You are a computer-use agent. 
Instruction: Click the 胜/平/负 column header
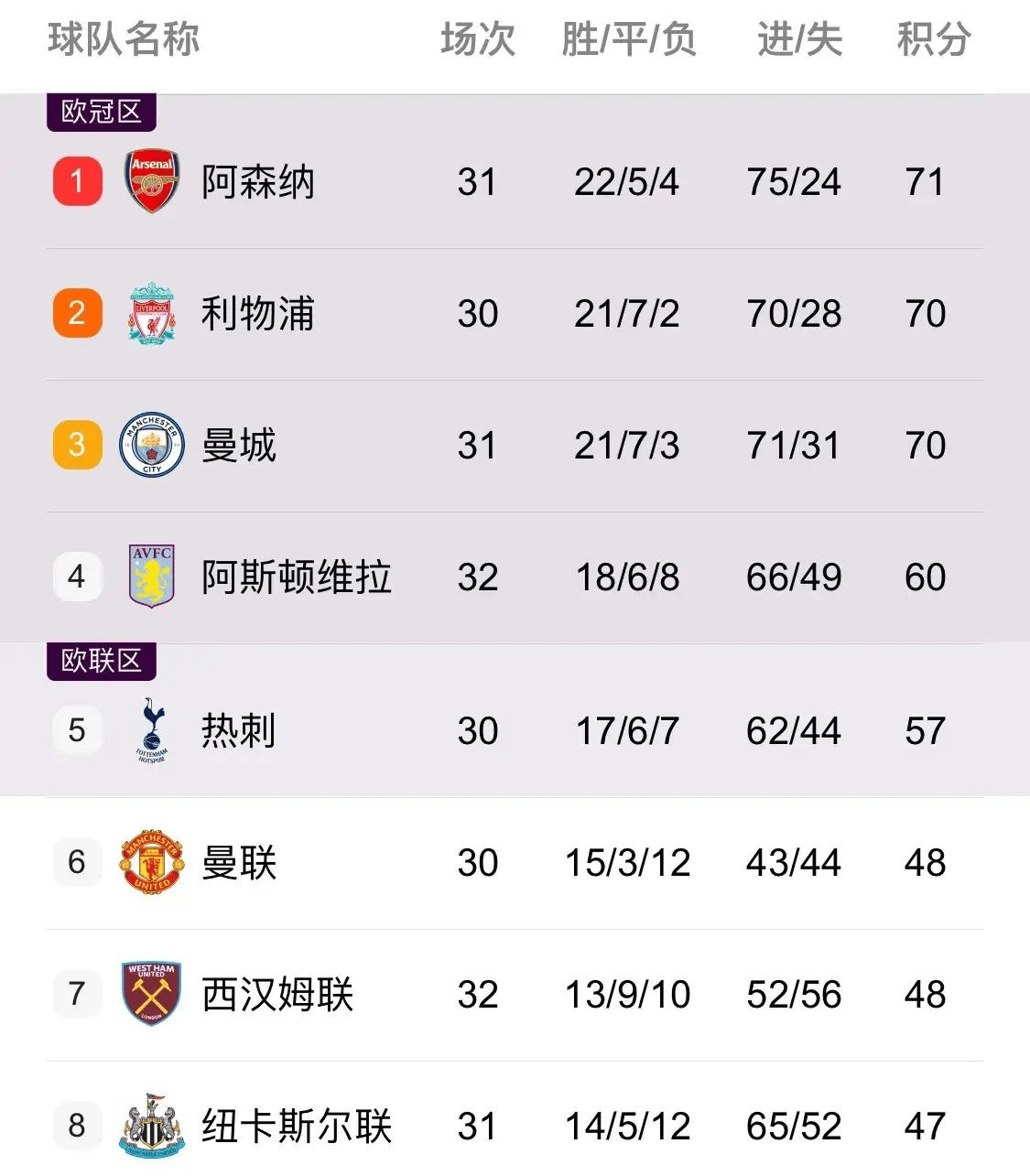(x=625, y=40)
